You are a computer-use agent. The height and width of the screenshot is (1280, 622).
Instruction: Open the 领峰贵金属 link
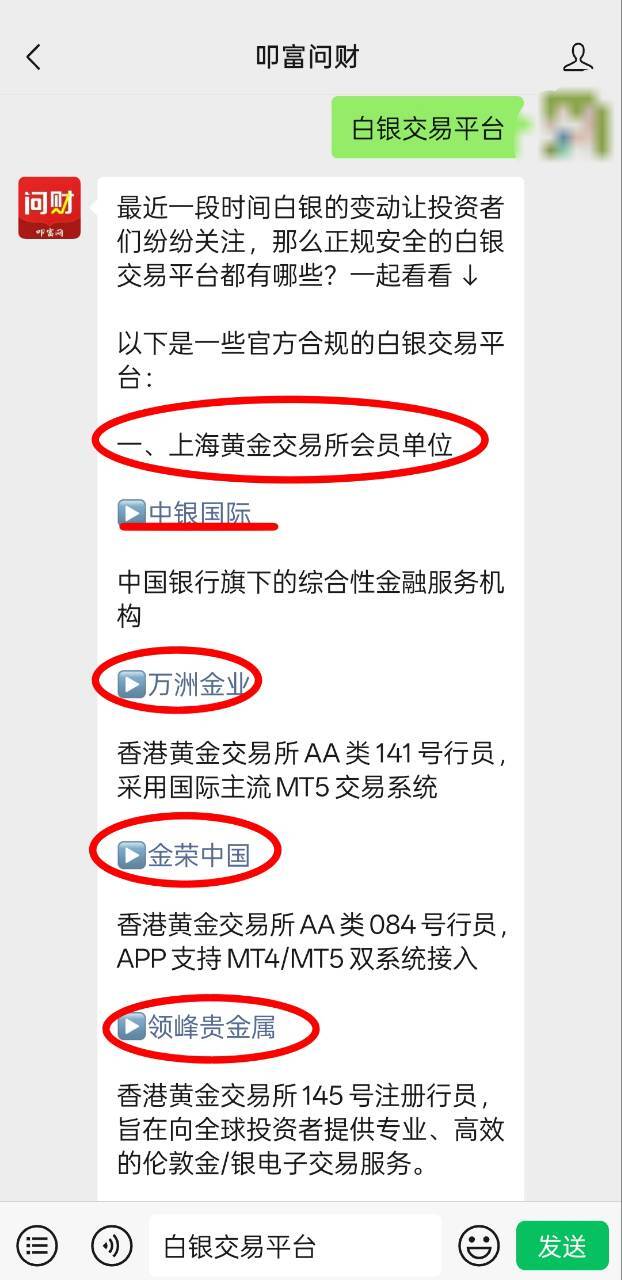(x=197, y=1026)
